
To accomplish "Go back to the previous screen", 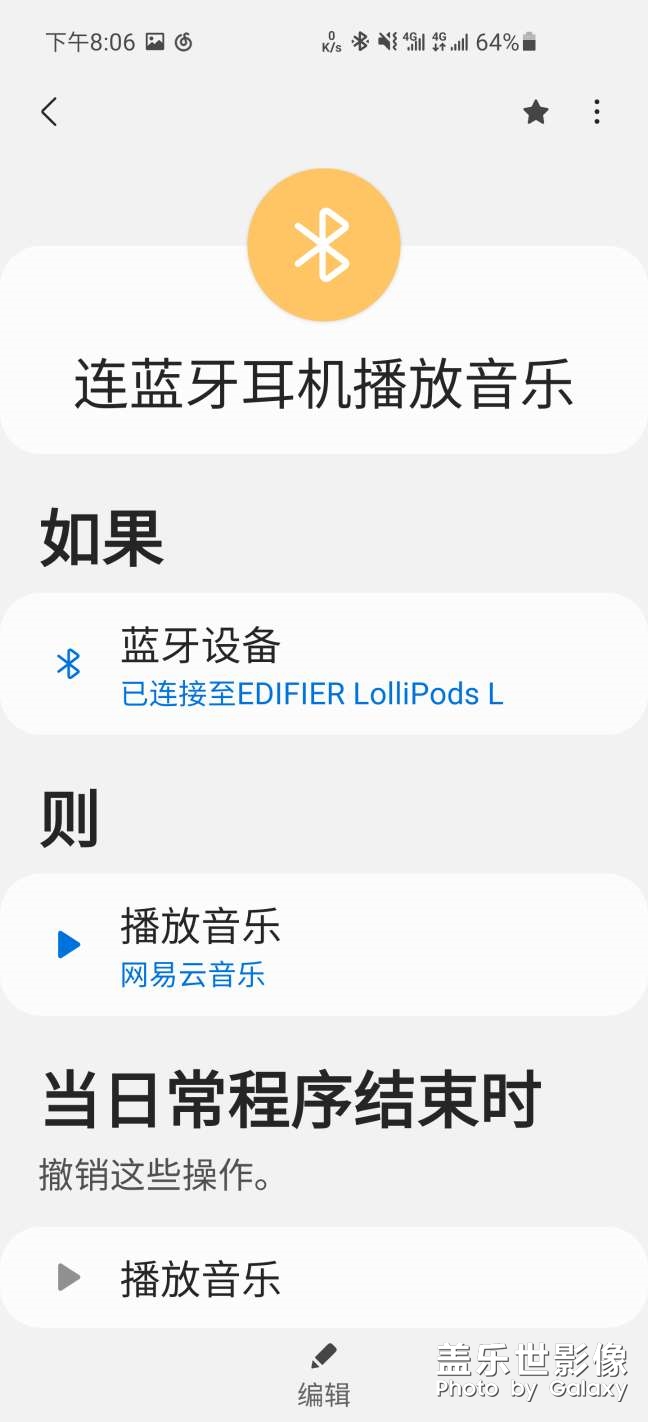I will (49, 112).
